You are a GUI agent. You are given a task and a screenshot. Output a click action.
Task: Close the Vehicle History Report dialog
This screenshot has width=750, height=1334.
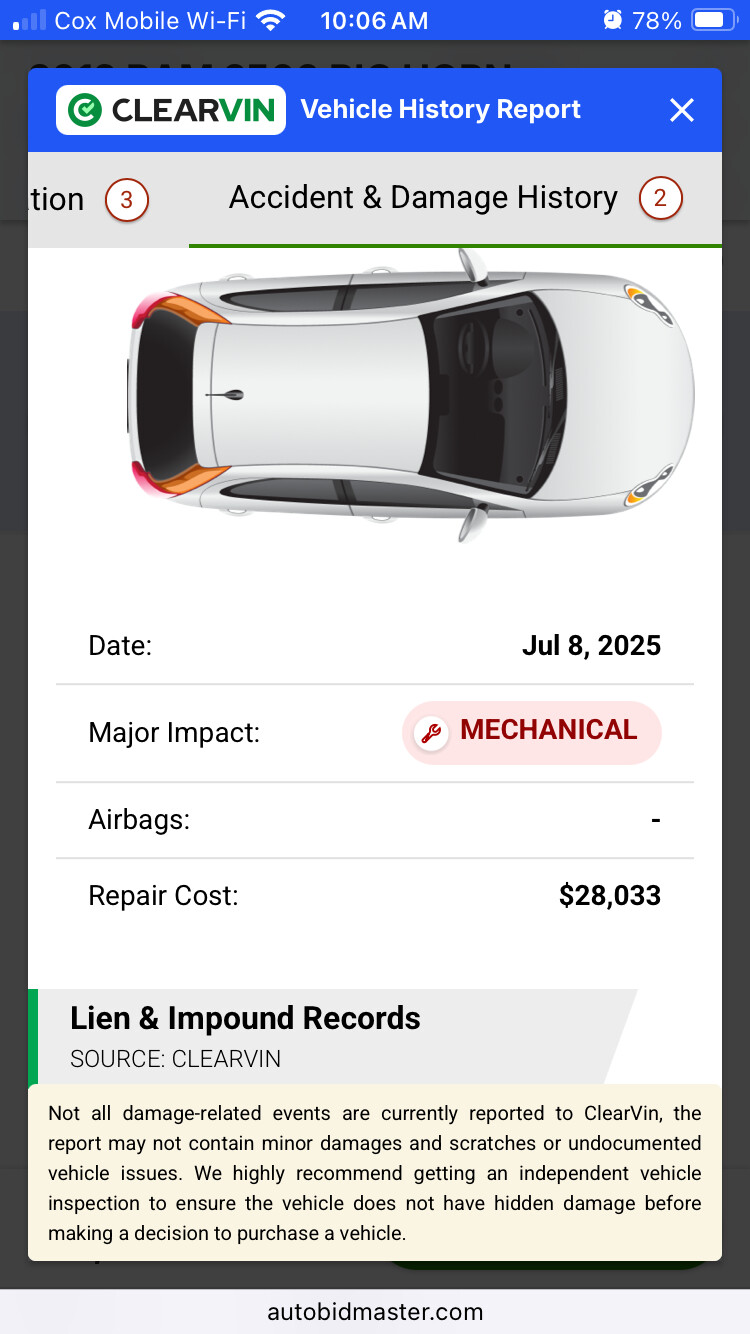682,110
